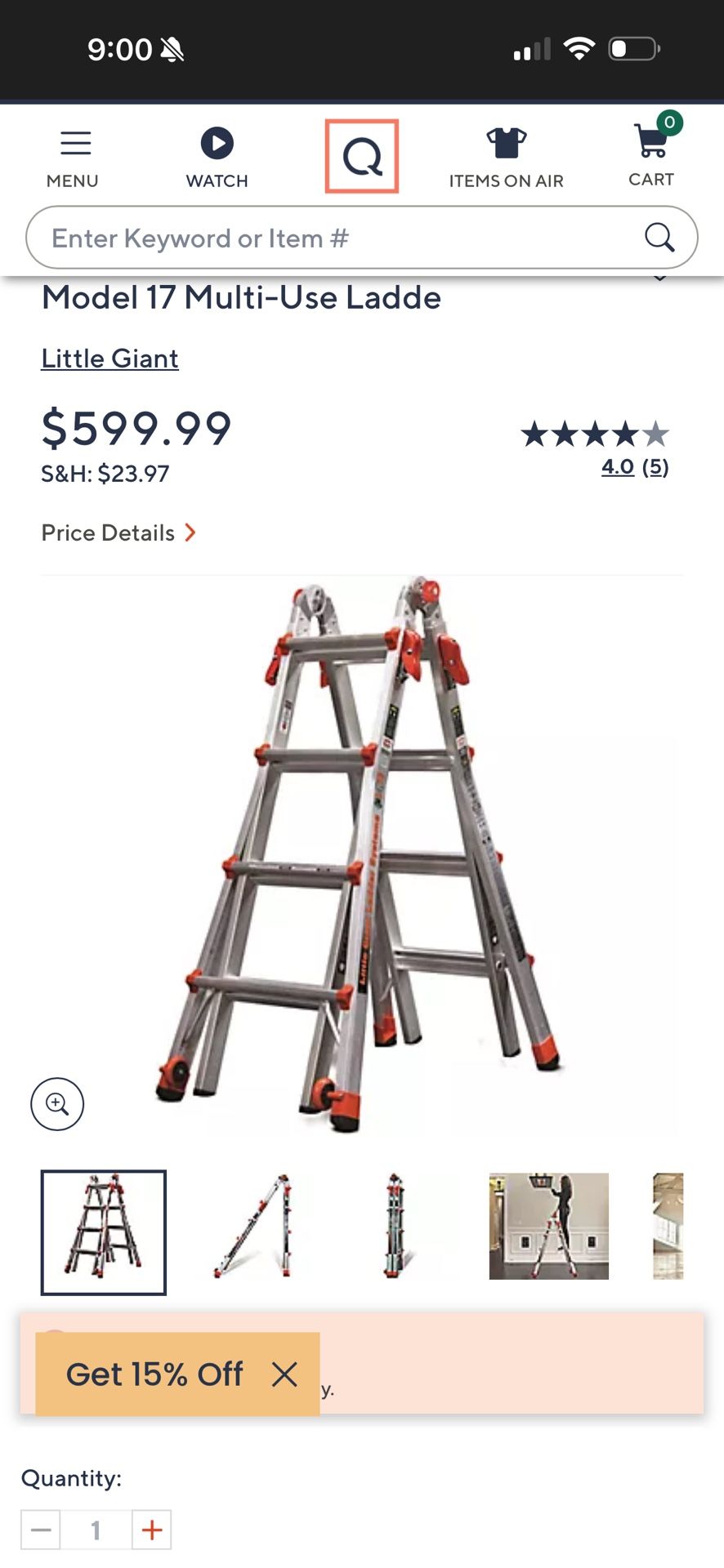Tap the QVC Q logo button
This screenshot has width=724, height=1568.
362,156
